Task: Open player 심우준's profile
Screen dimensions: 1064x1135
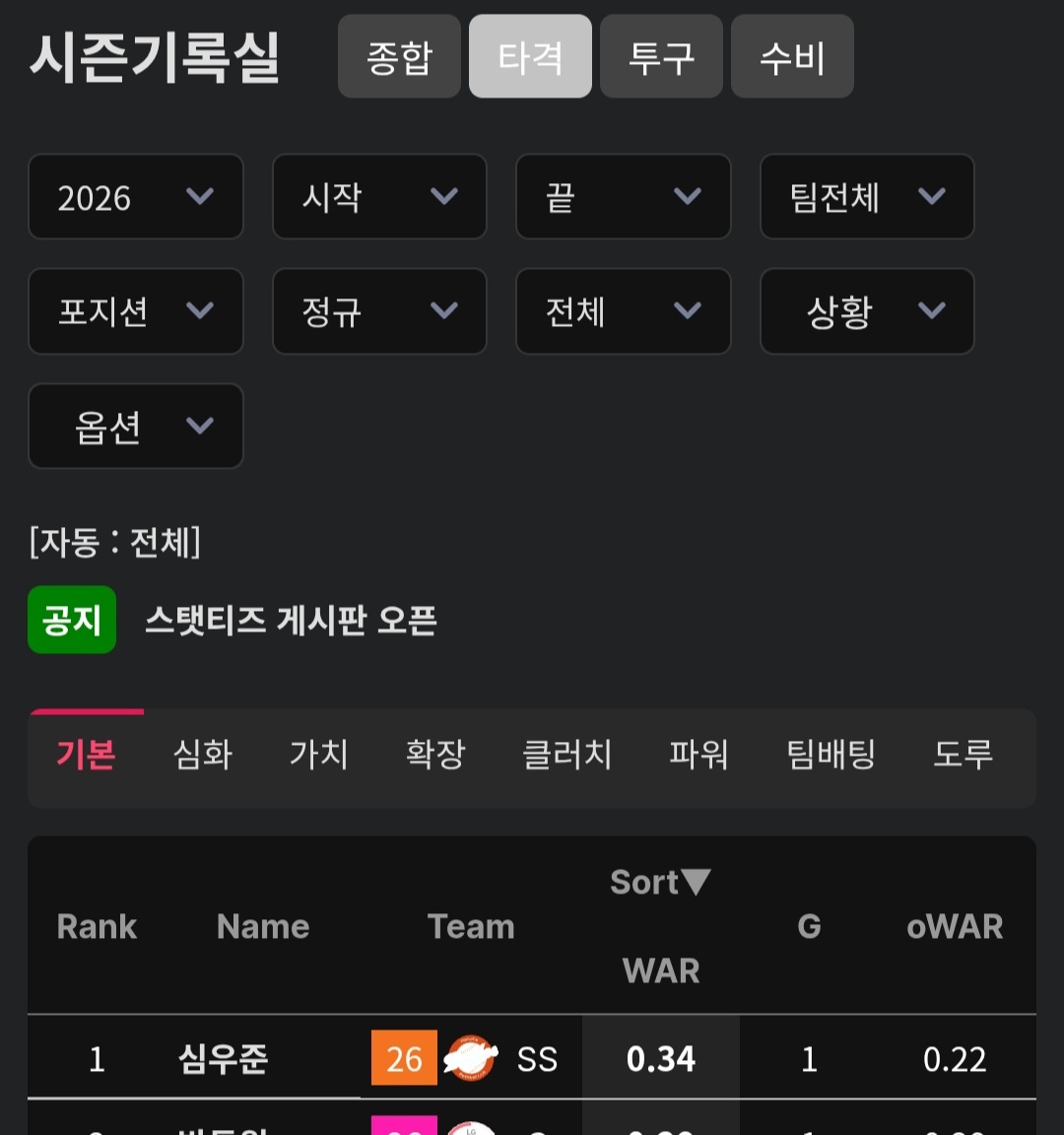Action: tap(223, 1059)
